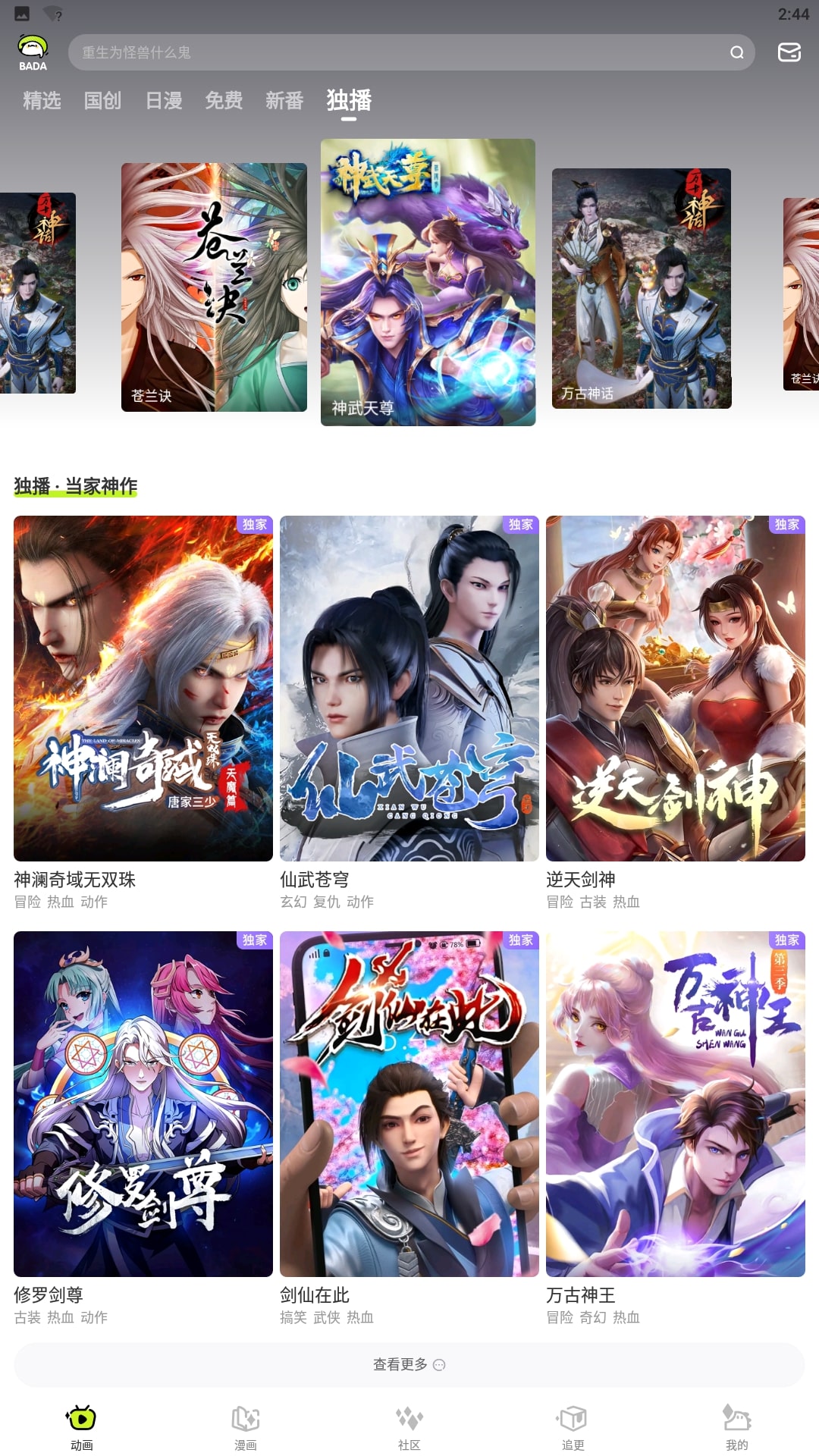Go to the 免费 tab

pyautogui.click(x=224, y=101)
